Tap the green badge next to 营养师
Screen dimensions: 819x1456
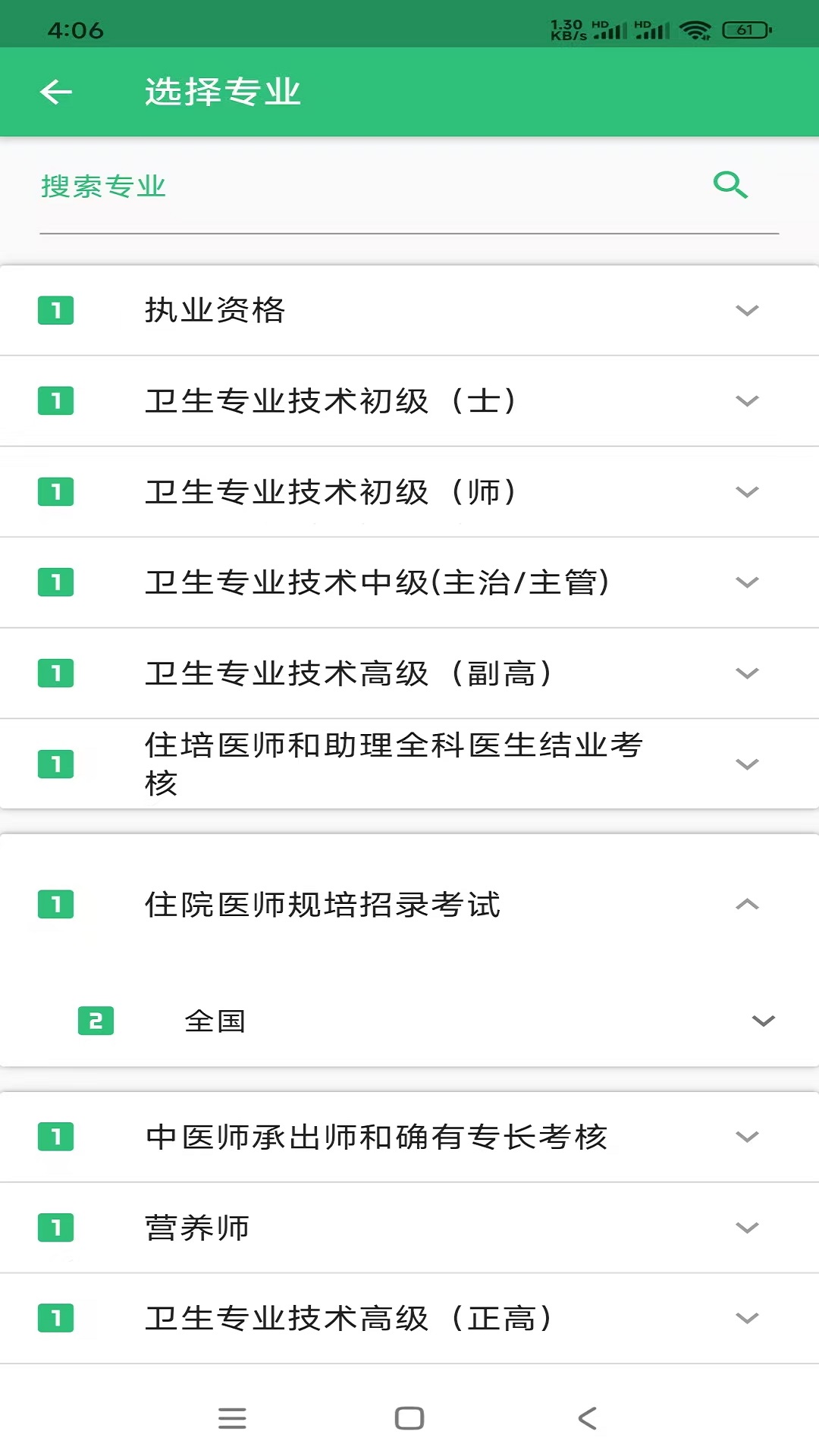click(x=55, y=1228)
